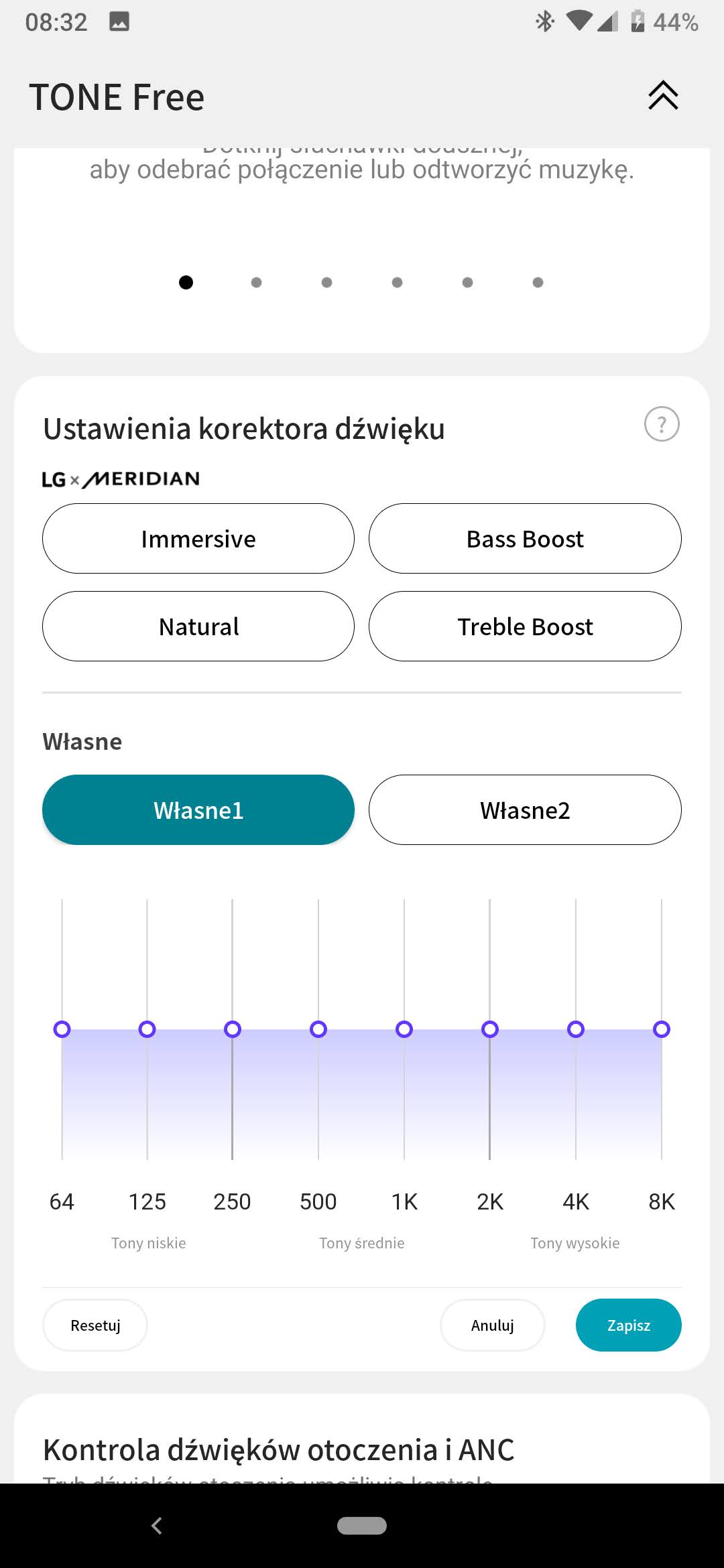Tap the 1K equalizer slider handle

pyautogui.click(x=404, y=1029)
